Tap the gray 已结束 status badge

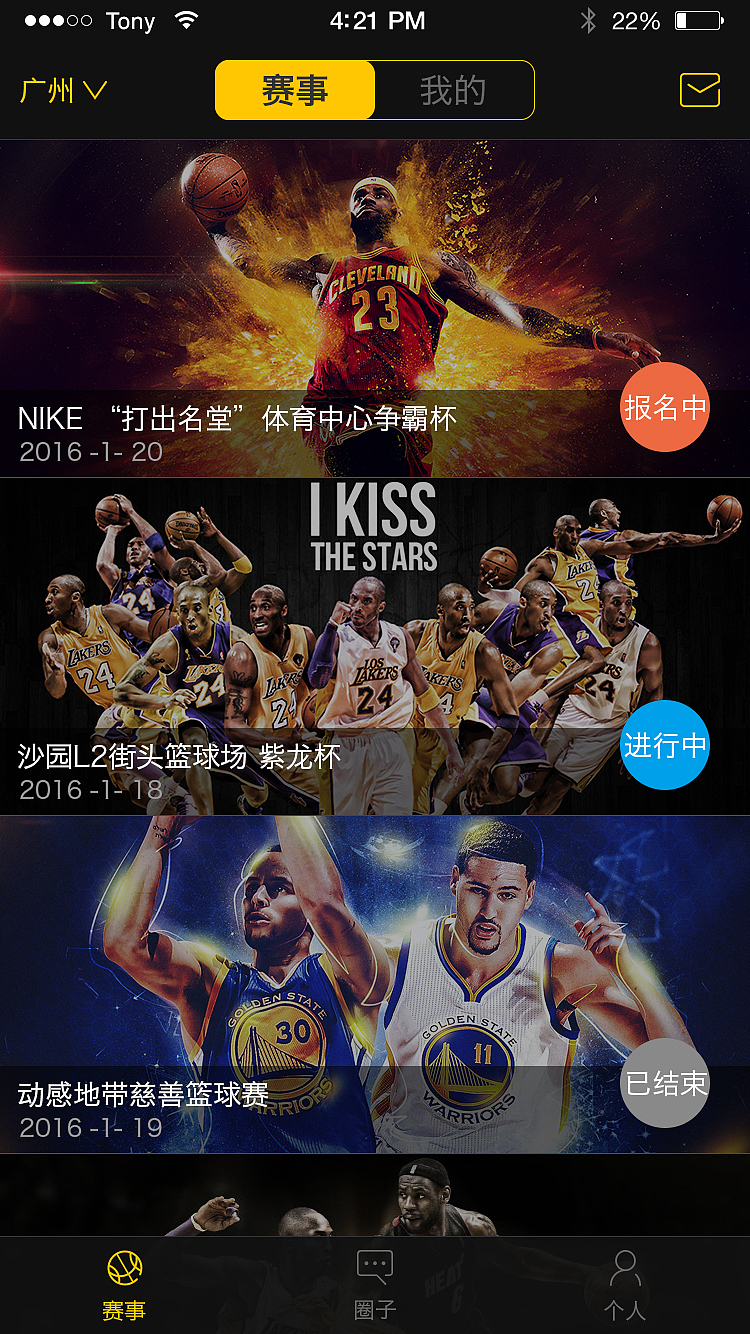click(664, 1084)
